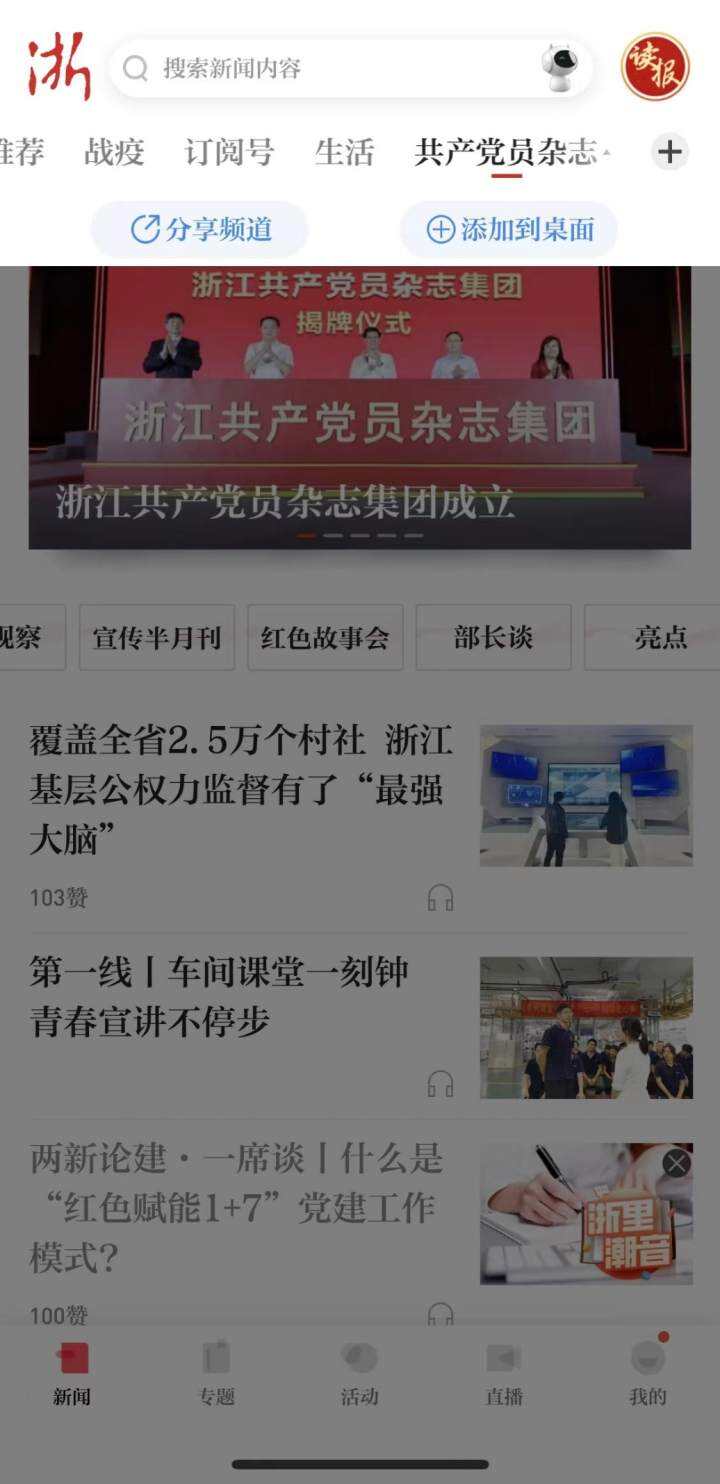Open the 浙江共产党员杂志集团成立 banner
This screenshot has height=1484, width=720.
click(360, 408)
